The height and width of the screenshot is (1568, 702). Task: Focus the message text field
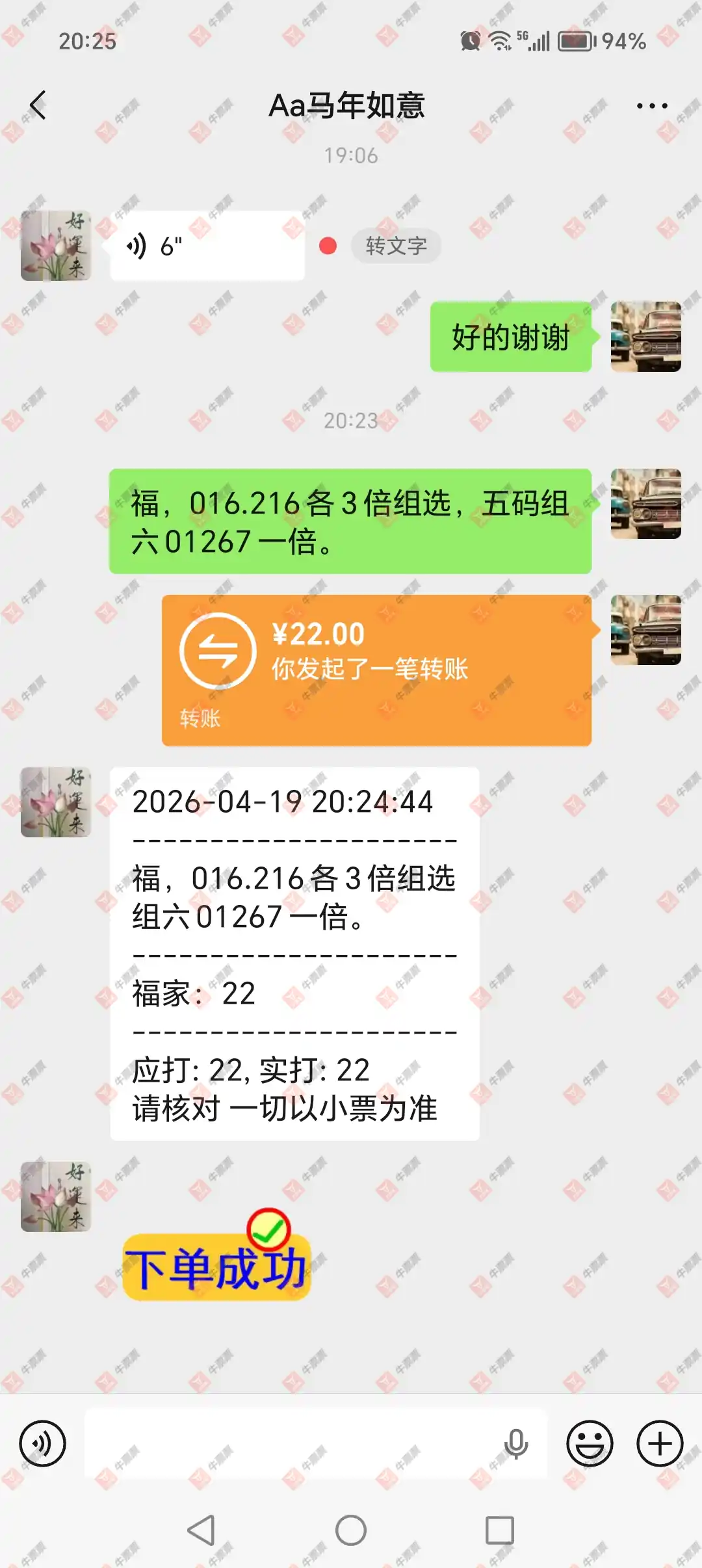pyautogui.click(x=292, y=1444)
